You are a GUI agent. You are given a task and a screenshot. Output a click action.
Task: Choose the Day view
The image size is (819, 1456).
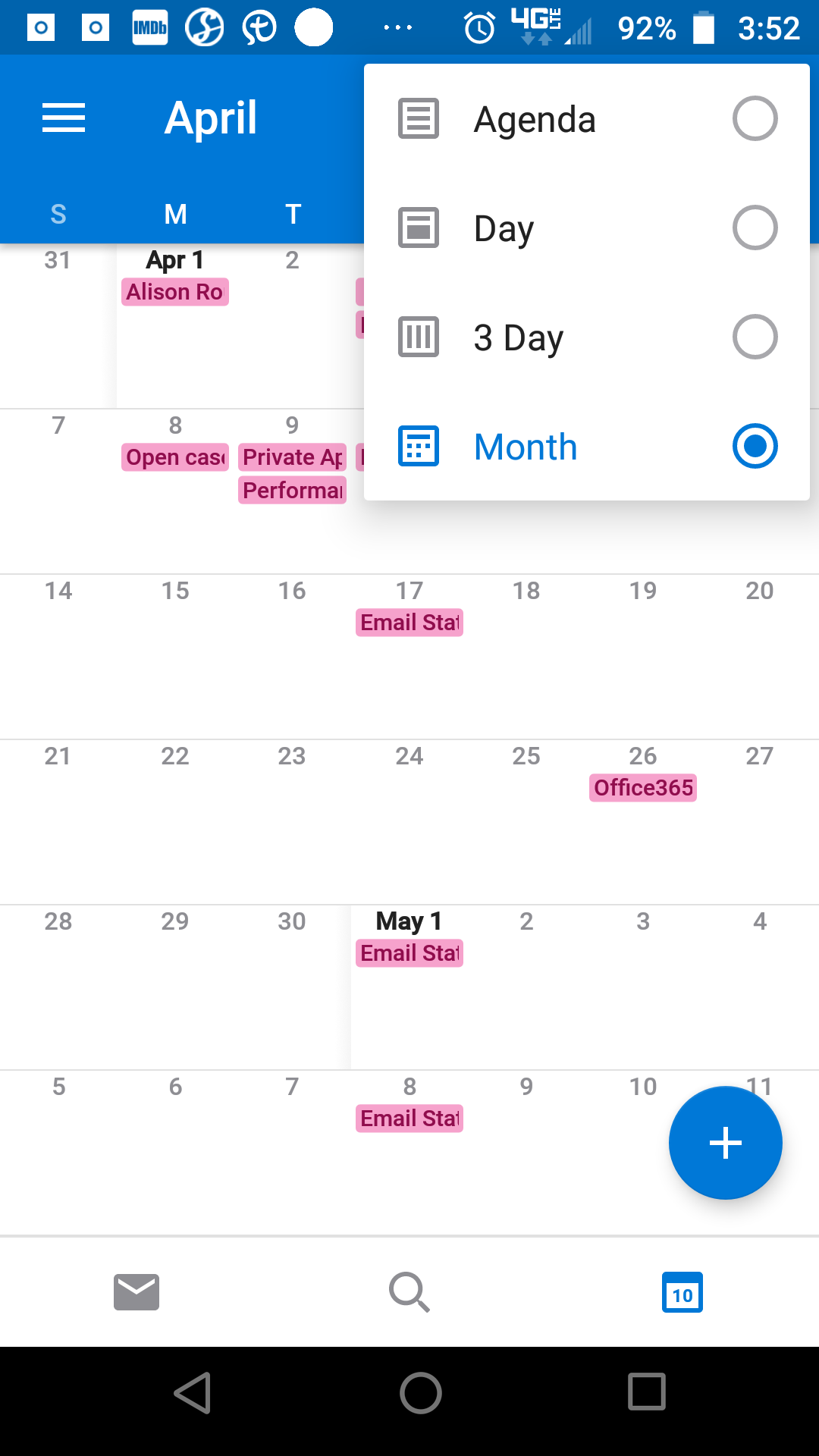[x=586, y=228]
